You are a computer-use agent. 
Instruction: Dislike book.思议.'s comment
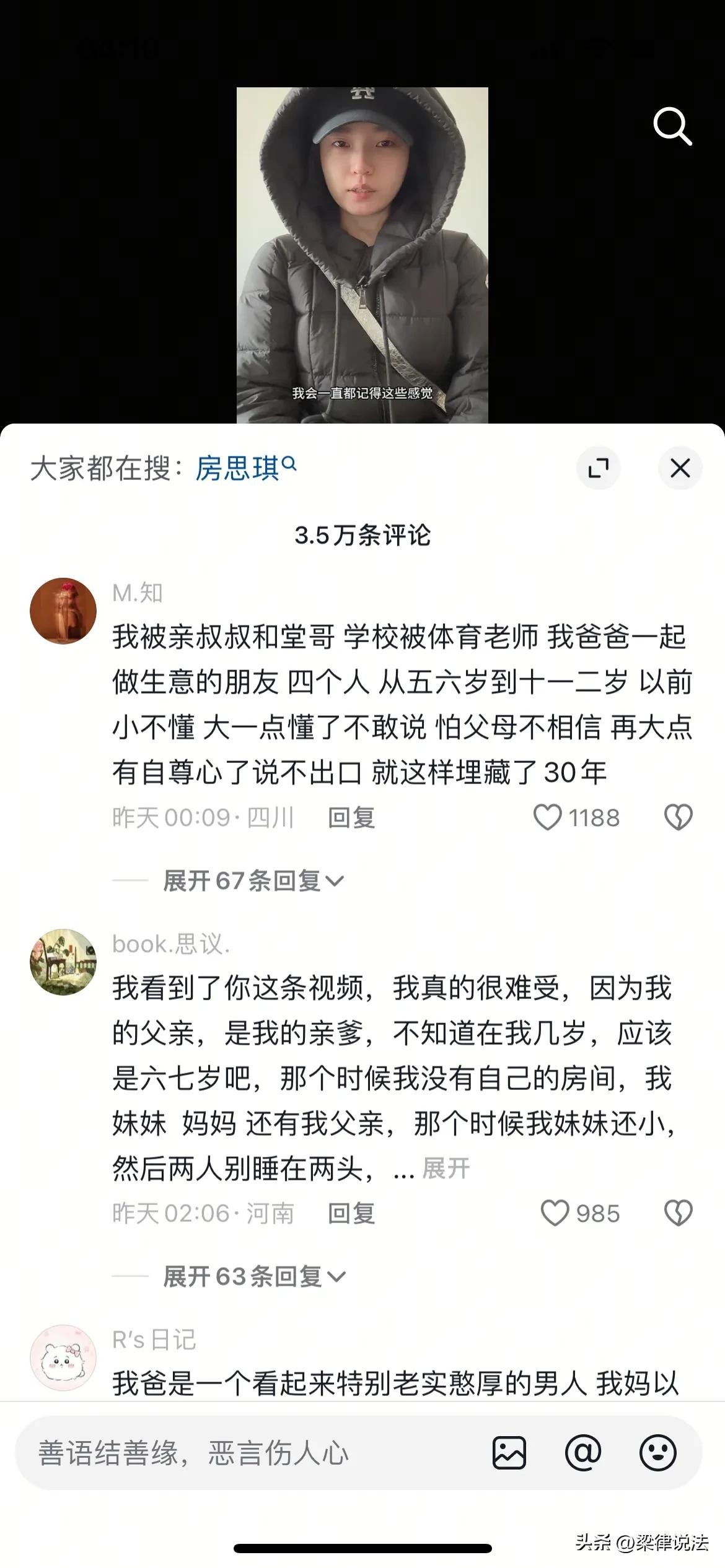[678, 1213]
